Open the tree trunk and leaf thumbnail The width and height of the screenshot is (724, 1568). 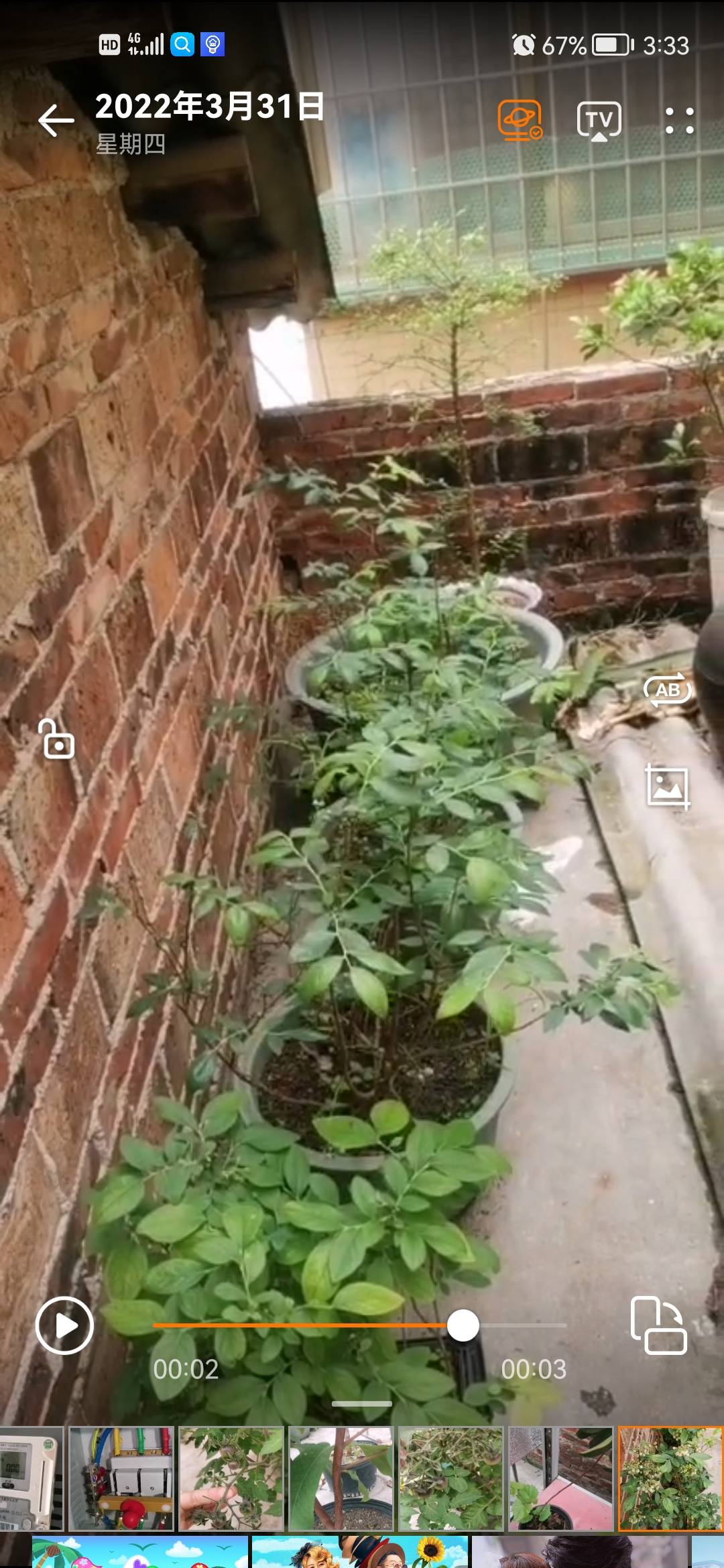tap(341, 1478)
